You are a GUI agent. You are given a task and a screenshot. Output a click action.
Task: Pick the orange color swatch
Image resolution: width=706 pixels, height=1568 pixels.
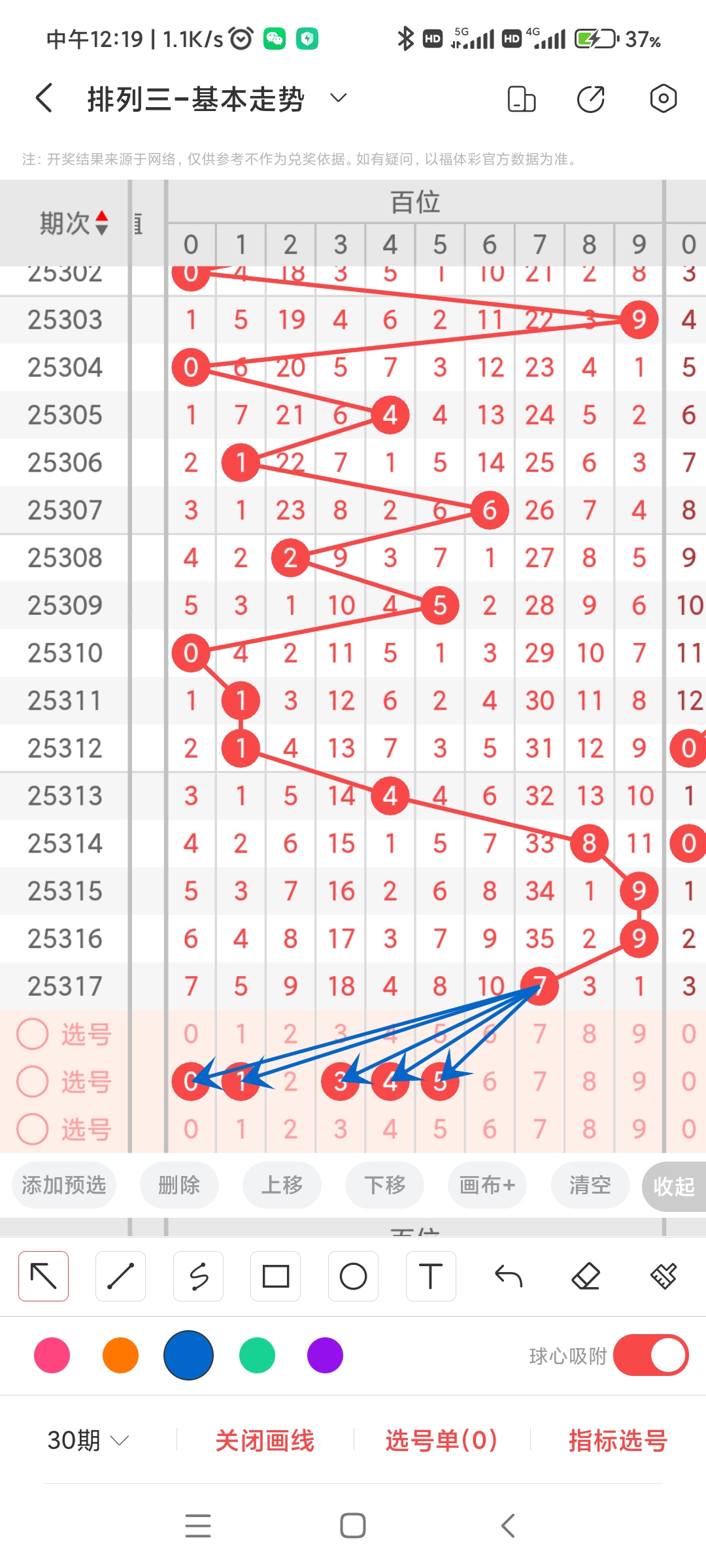click(120, 1355)
